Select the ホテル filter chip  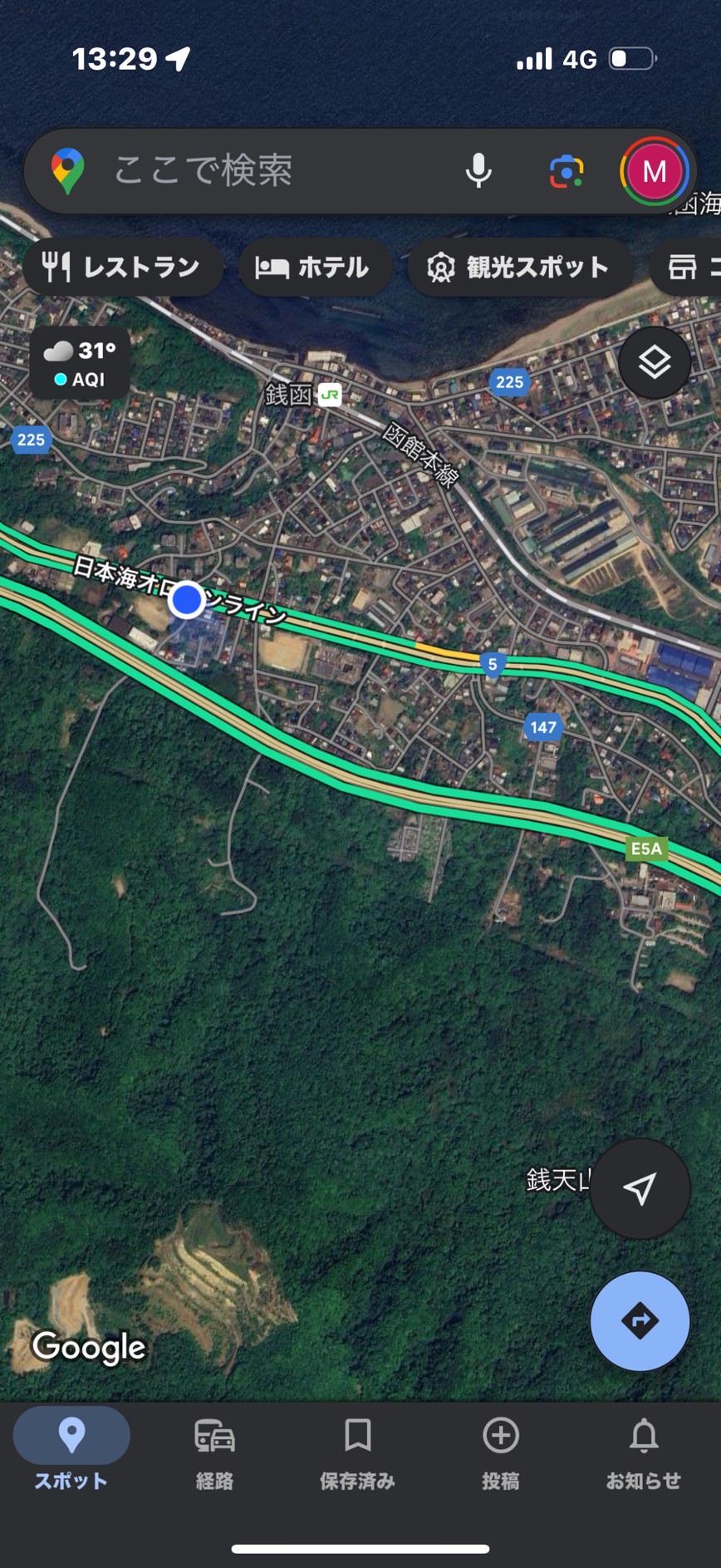(314, 268)
